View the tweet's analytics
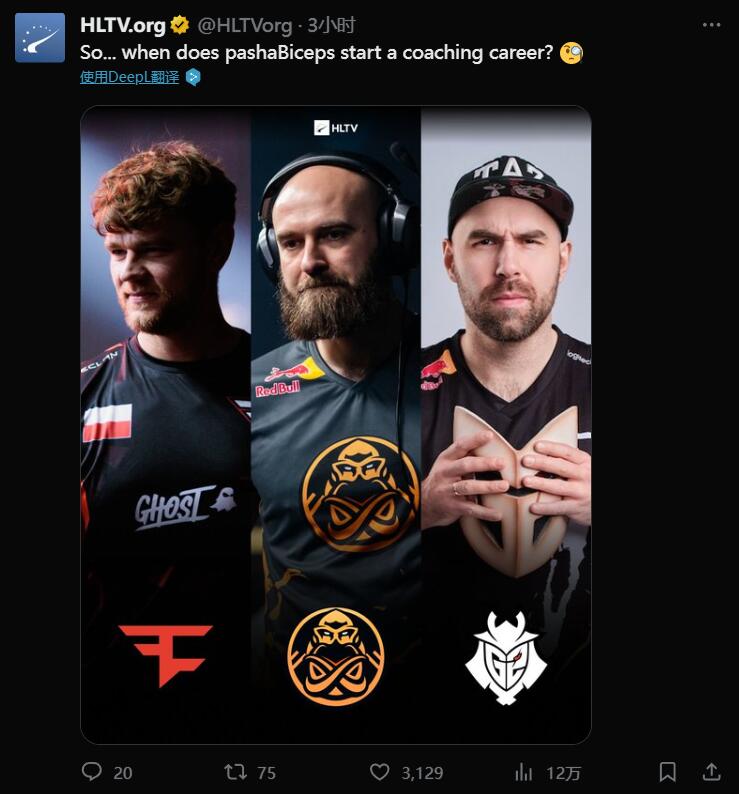 click(524, 772)
